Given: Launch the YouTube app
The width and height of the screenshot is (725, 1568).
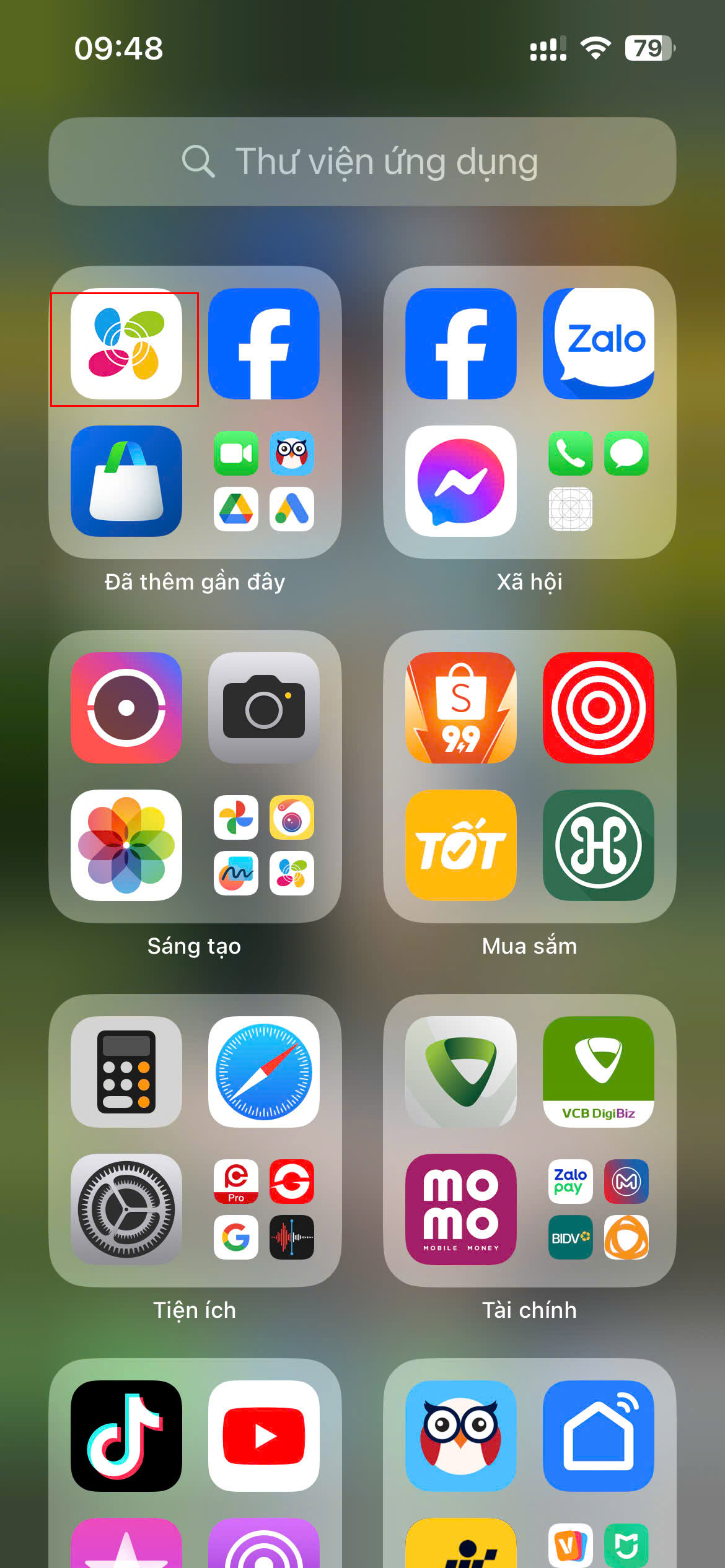Looking at the screenshot, I should (x=264, y=1436).
